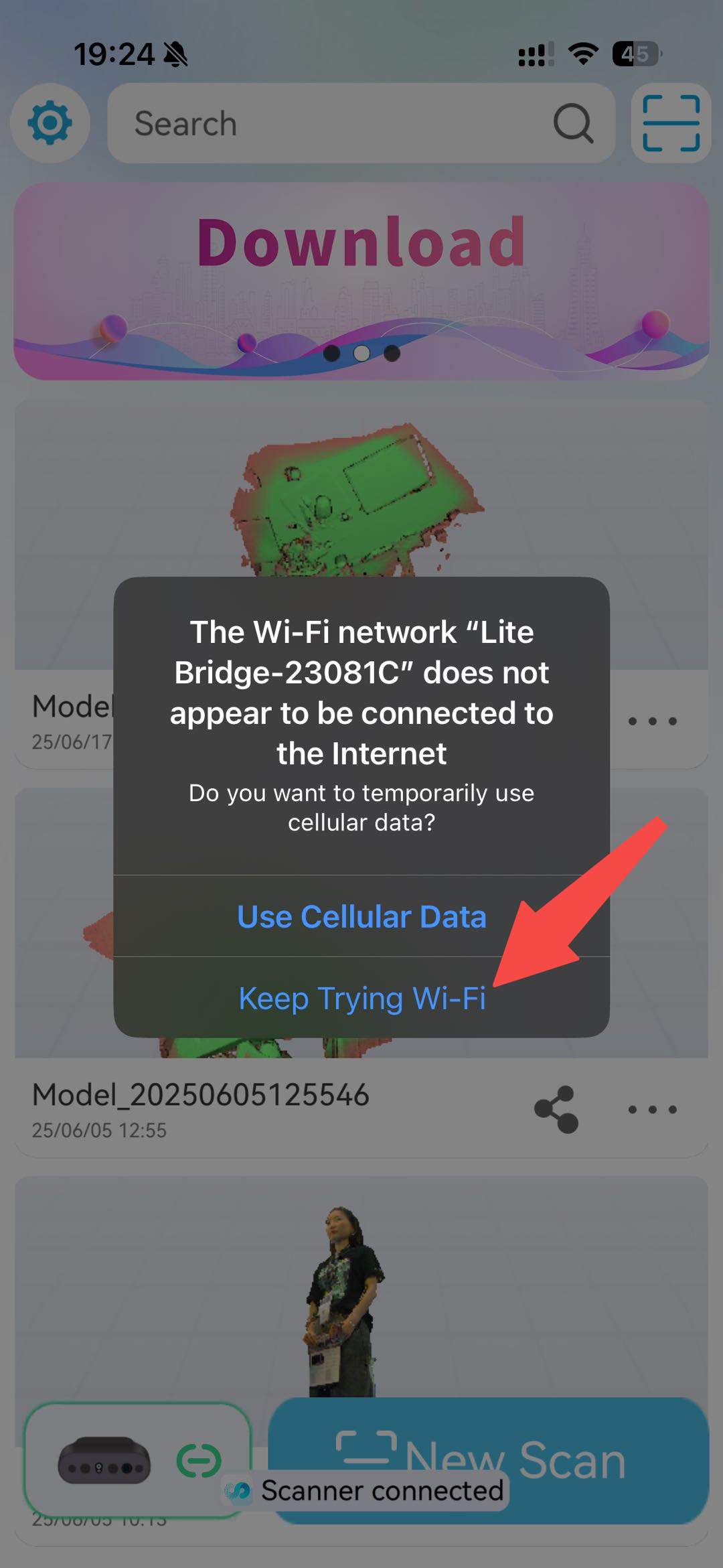Open the connected scanner status card

tap(137, 1460)
